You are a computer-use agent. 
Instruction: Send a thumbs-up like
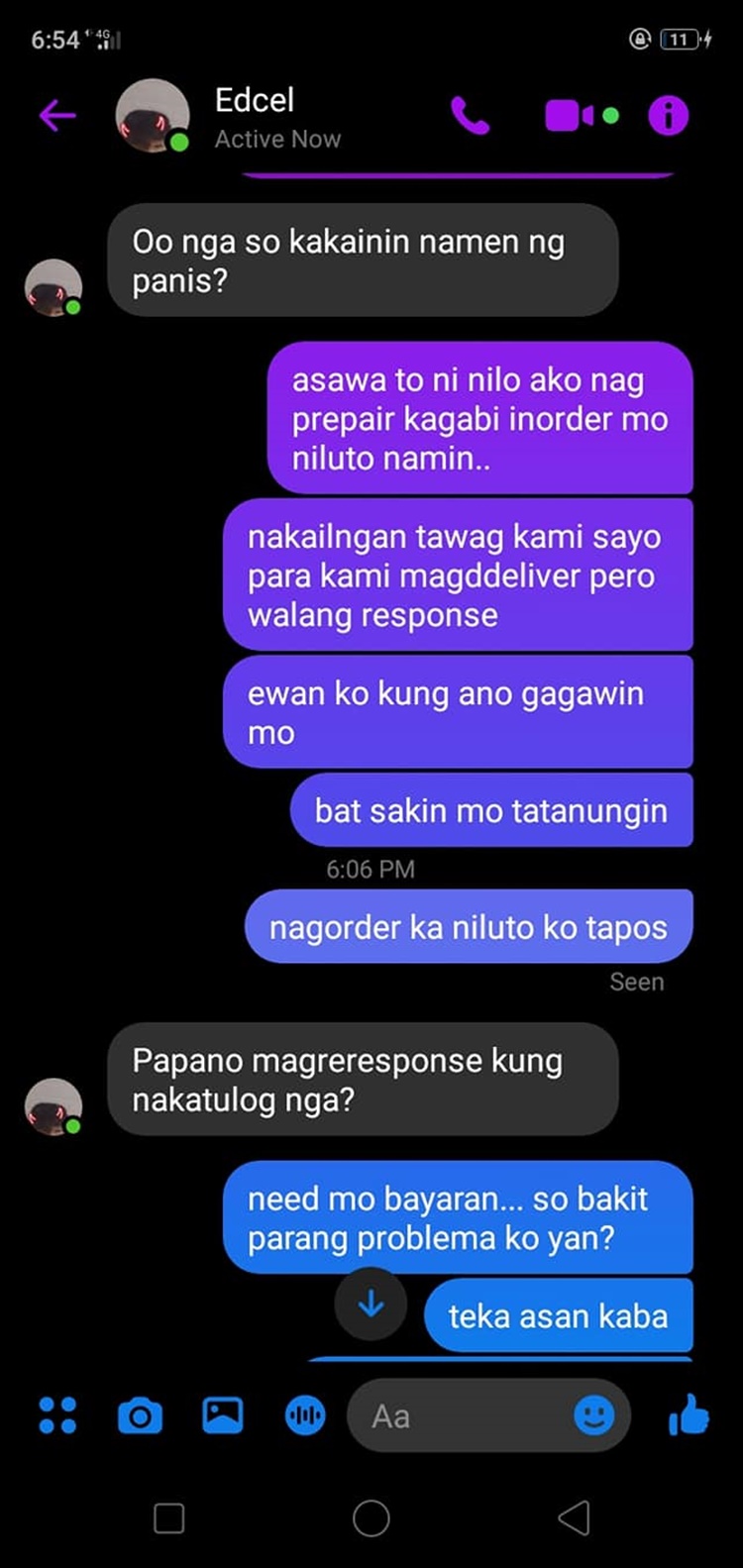click(x=689, y=1415)
